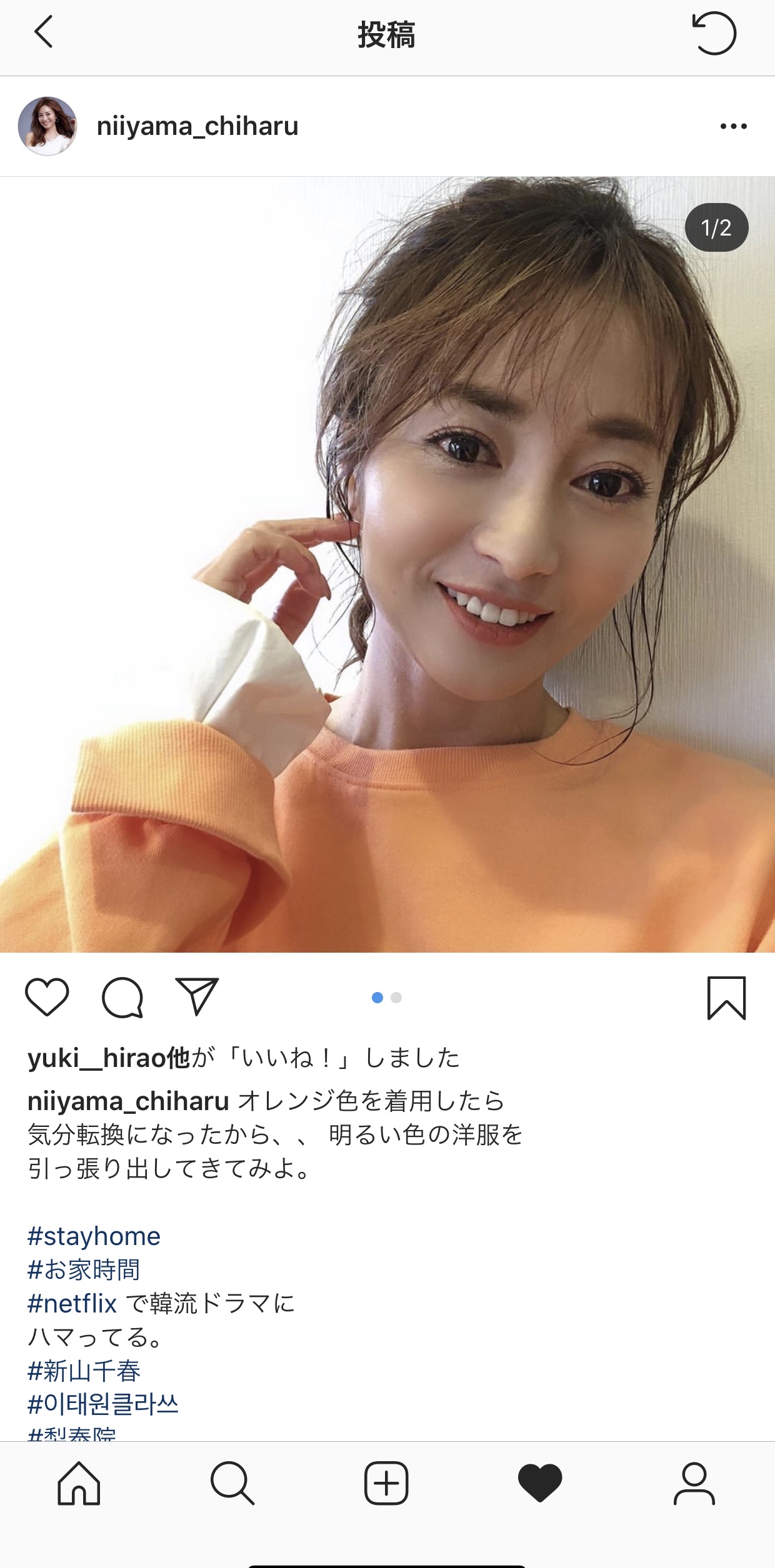Image resolution: width=775 pixels, height=1568 pixels.
Task: Go back from the post screen
Action: [x=43, y=32]
